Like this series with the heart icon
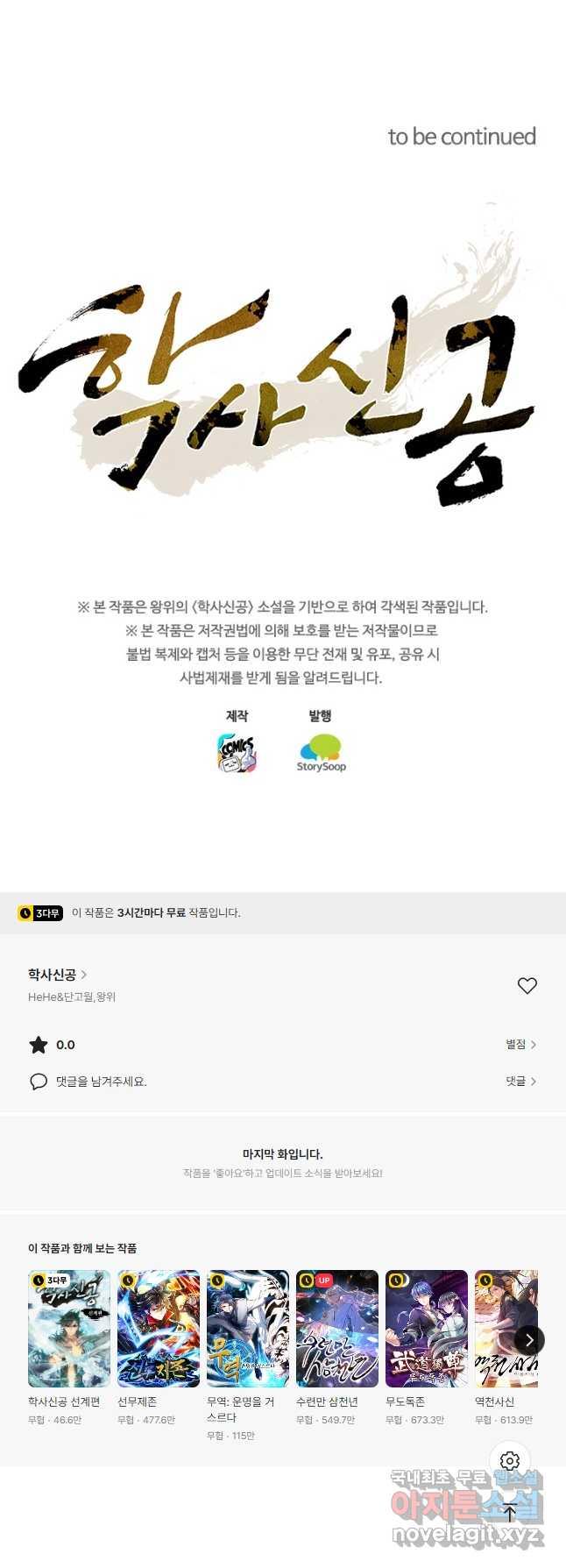566x1568 pixels. point(527,985)
